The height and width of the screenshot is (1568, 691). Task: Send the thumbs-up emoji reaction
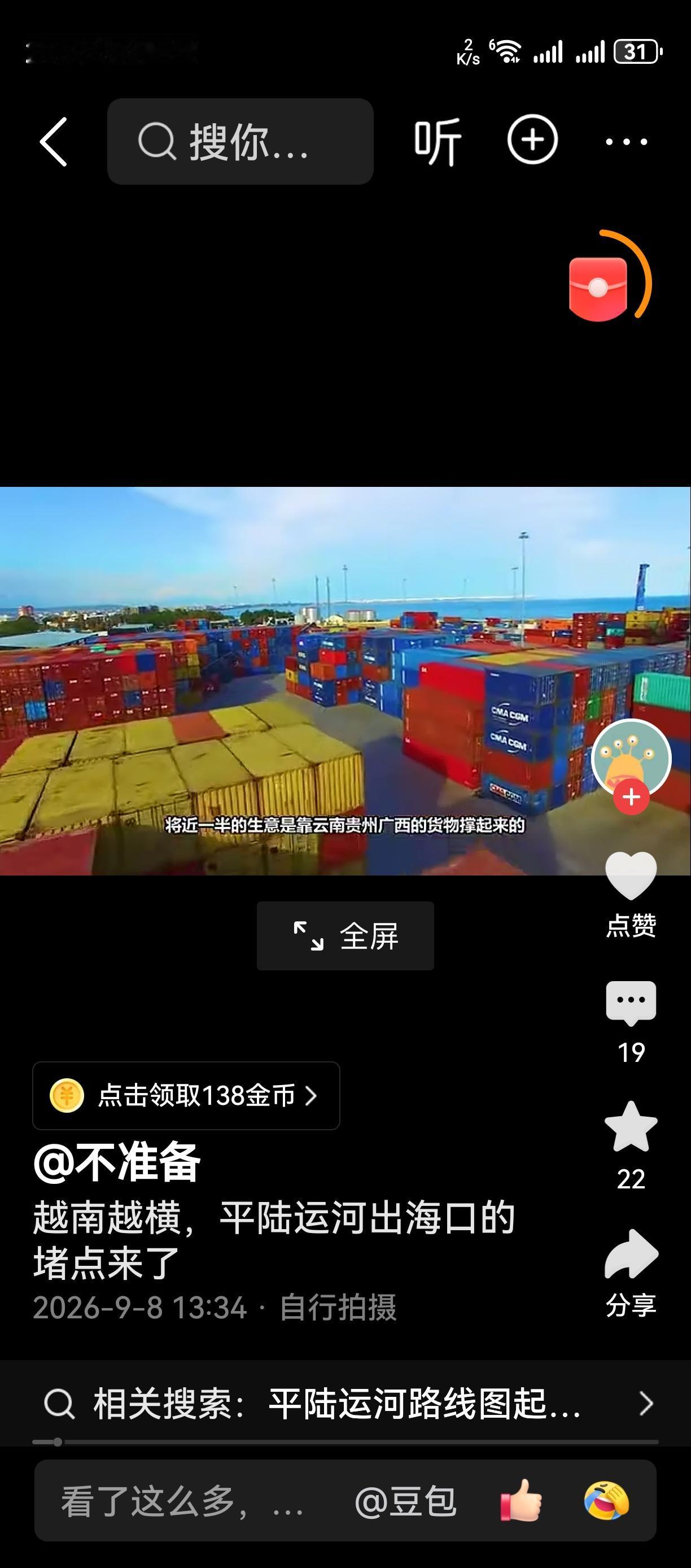[521, 1500]
